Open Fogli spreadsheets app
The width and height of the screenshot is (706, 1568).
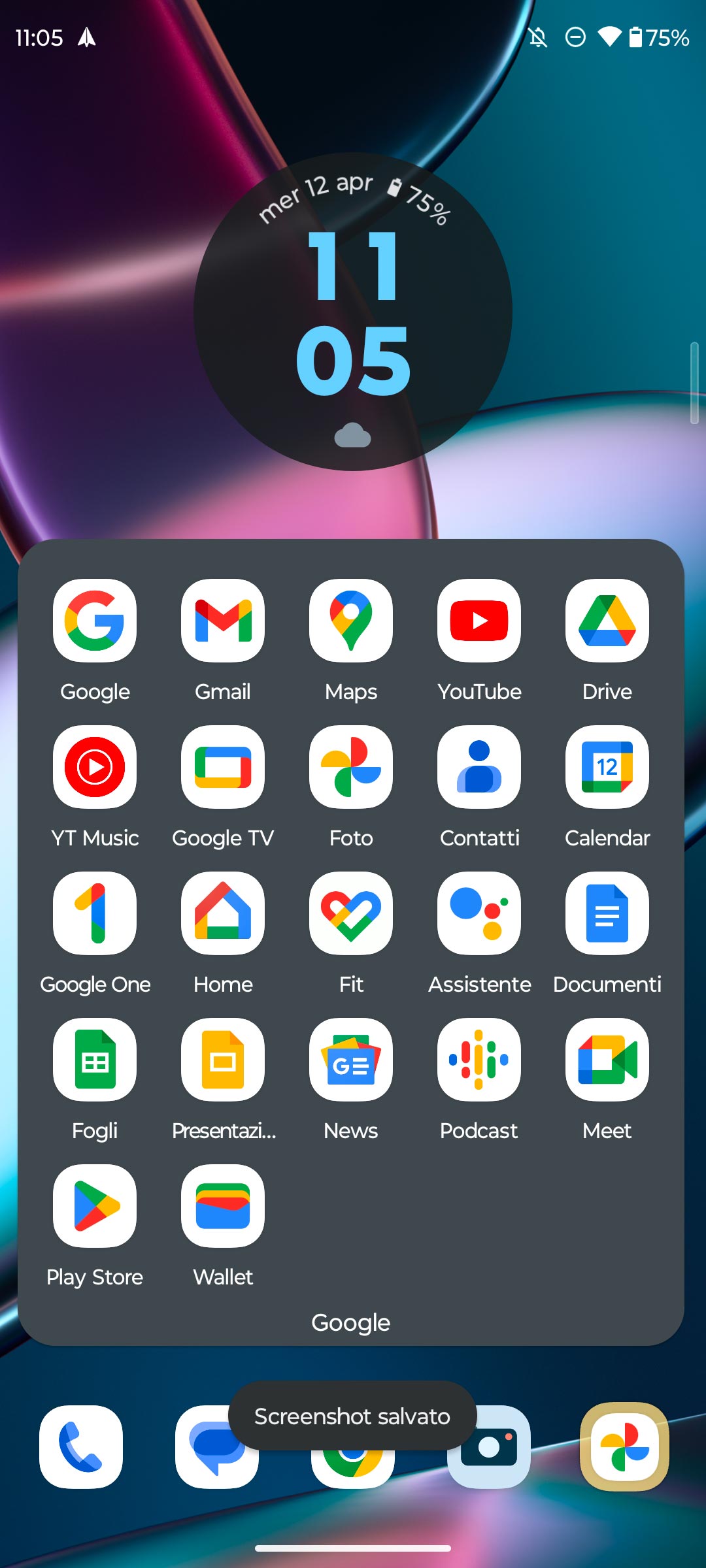(x=95, y=1060)
